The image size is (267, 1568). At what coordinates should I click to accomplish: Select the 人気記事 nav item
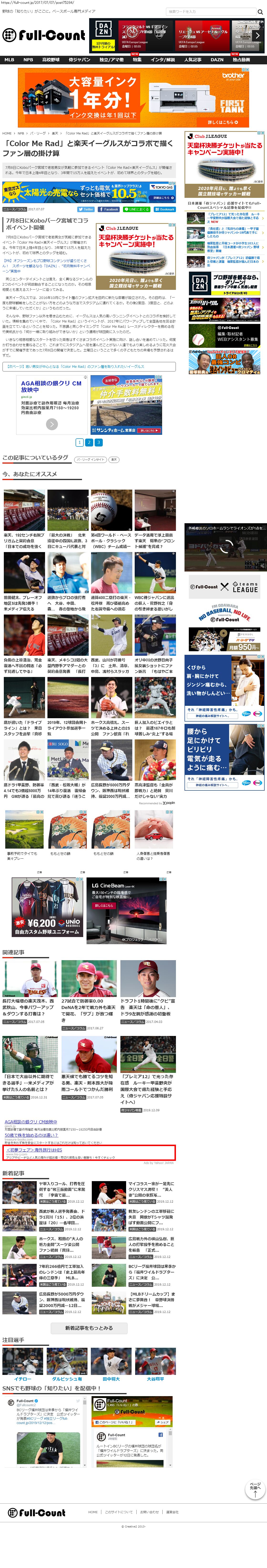[x=193, y=60]
